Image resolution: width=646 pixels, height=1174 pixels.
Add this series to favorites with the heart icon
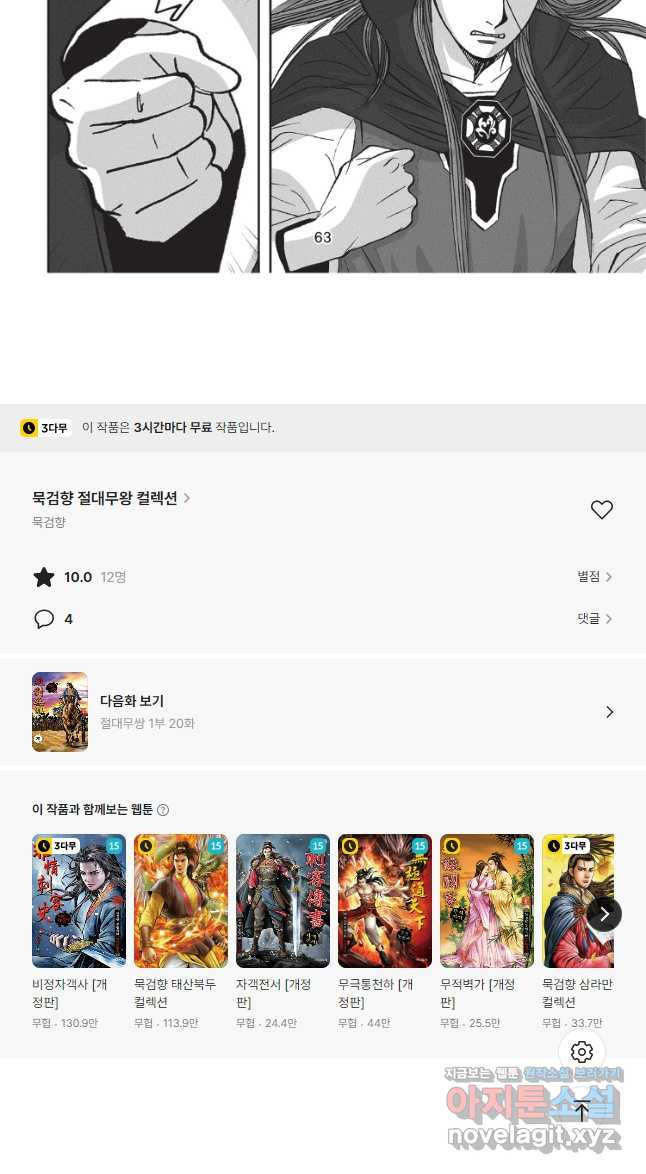pos(601,510)
